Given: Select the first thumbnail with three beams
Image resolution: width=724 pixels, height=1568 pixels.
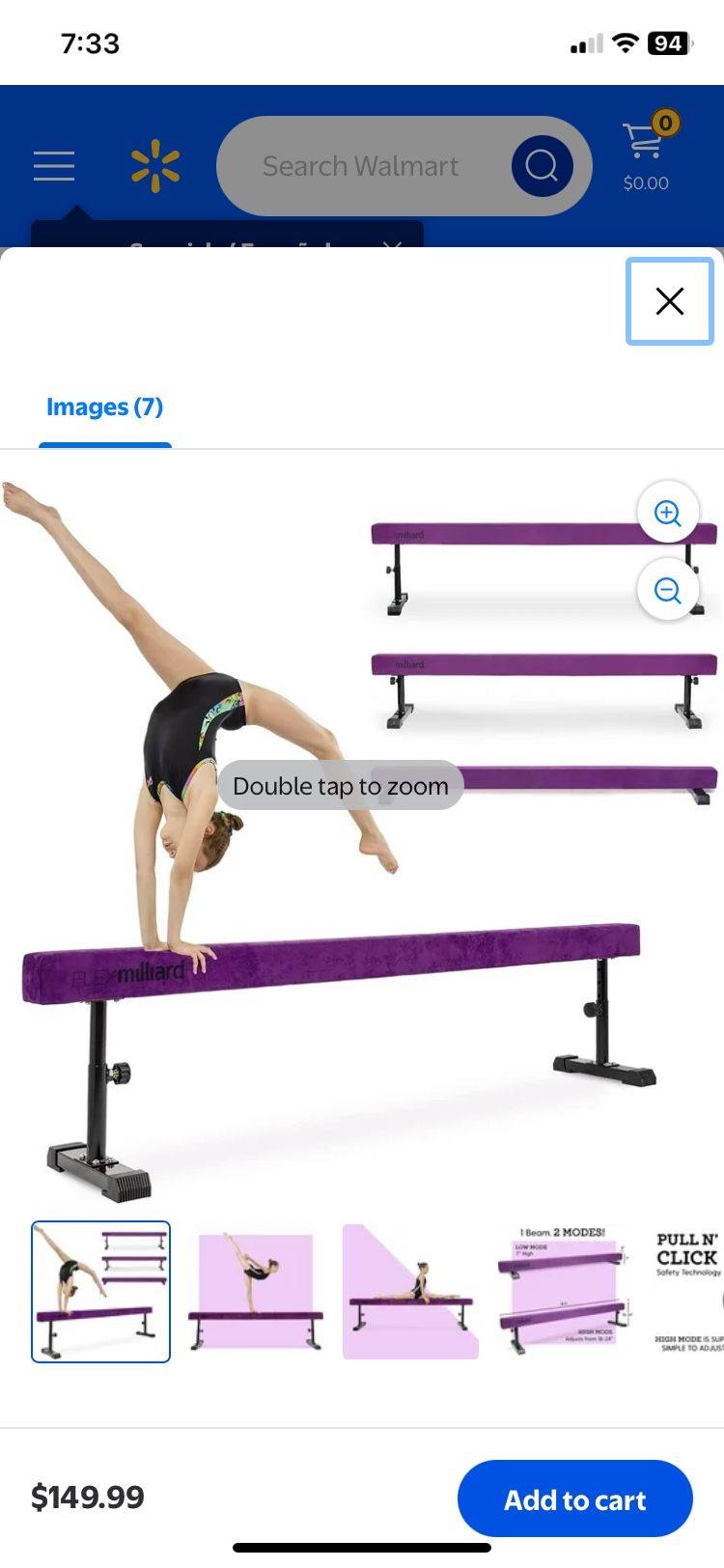Looking at the screenshot, I should point(100,1292).
